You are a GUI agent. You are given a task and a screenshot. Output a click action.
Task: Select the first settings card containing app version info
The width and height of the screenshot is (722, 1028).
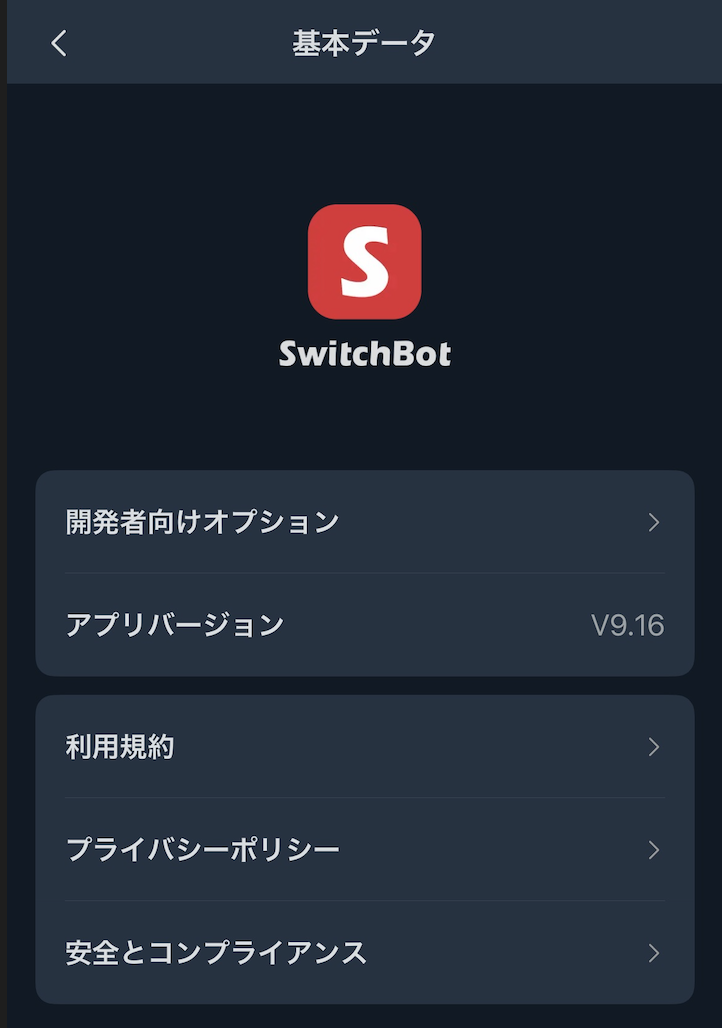(x=361, y=573)
